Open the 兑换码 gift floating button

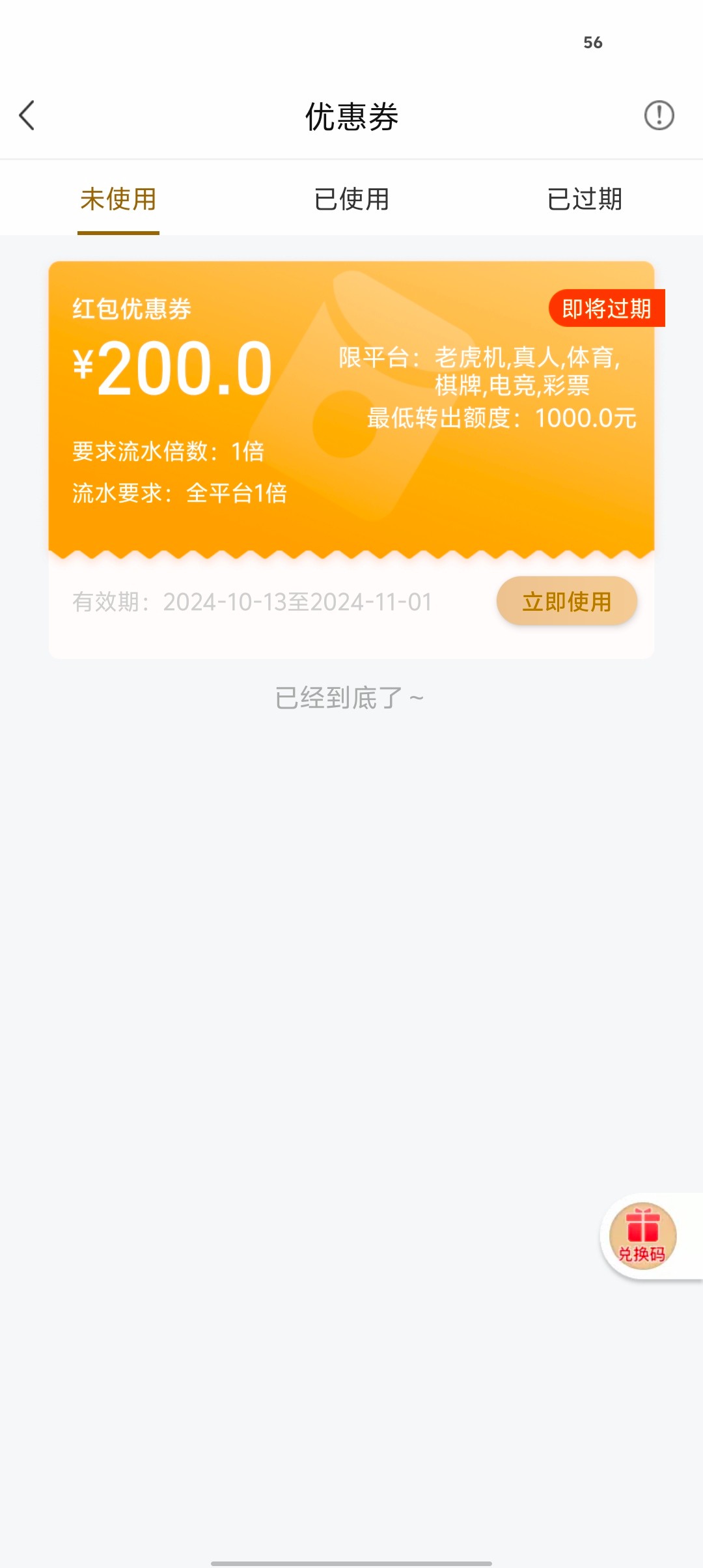(643, 1236)
